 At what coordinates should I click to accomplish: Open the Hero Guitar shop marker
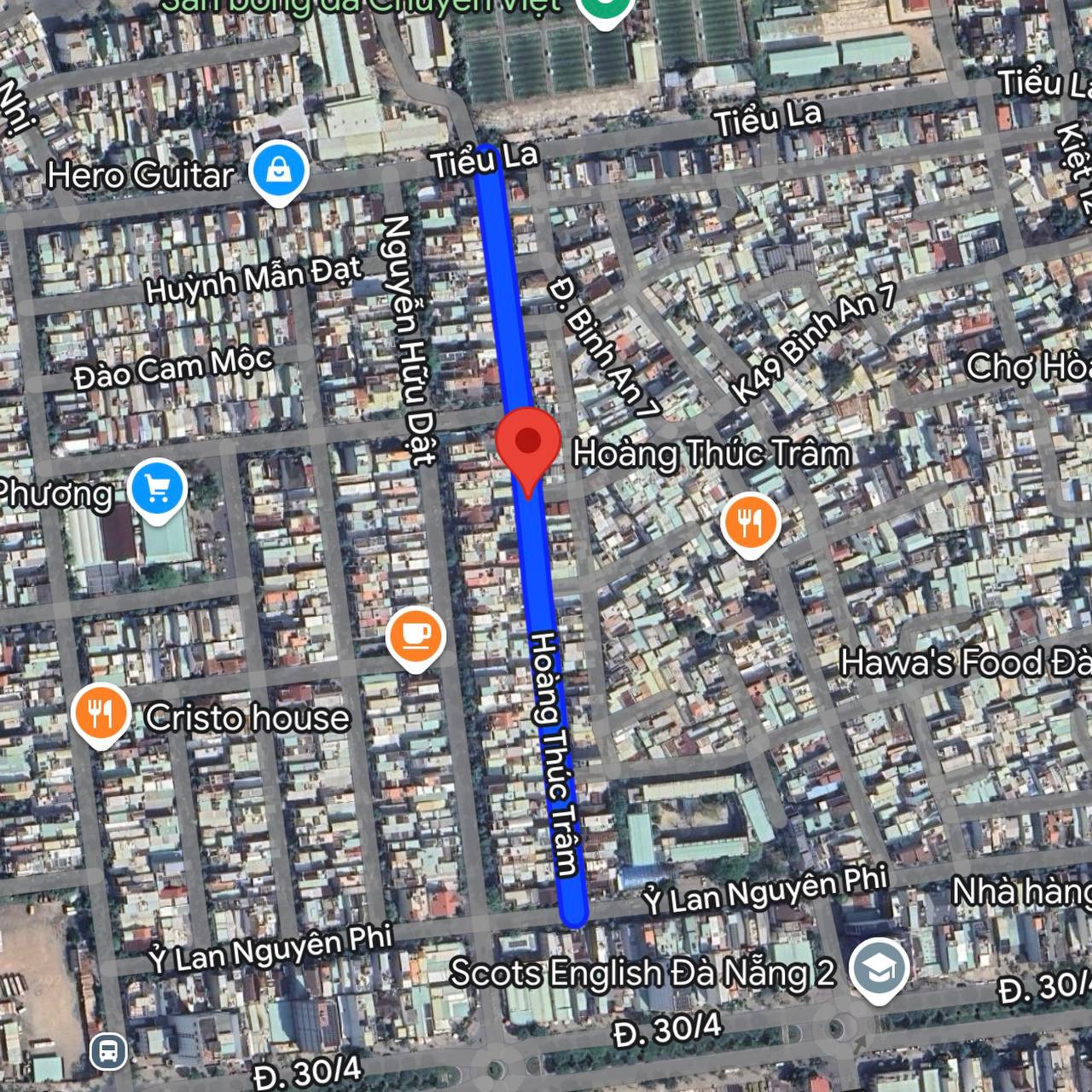(x=279, y=171)
